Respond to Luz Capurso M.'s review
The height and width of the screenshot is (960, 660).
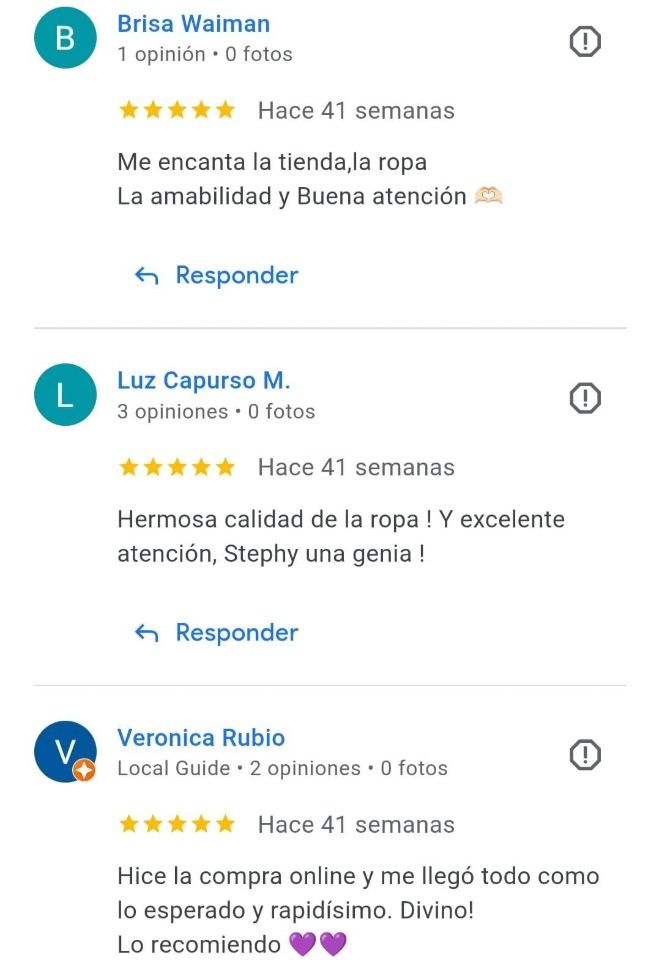pos(217,632)
